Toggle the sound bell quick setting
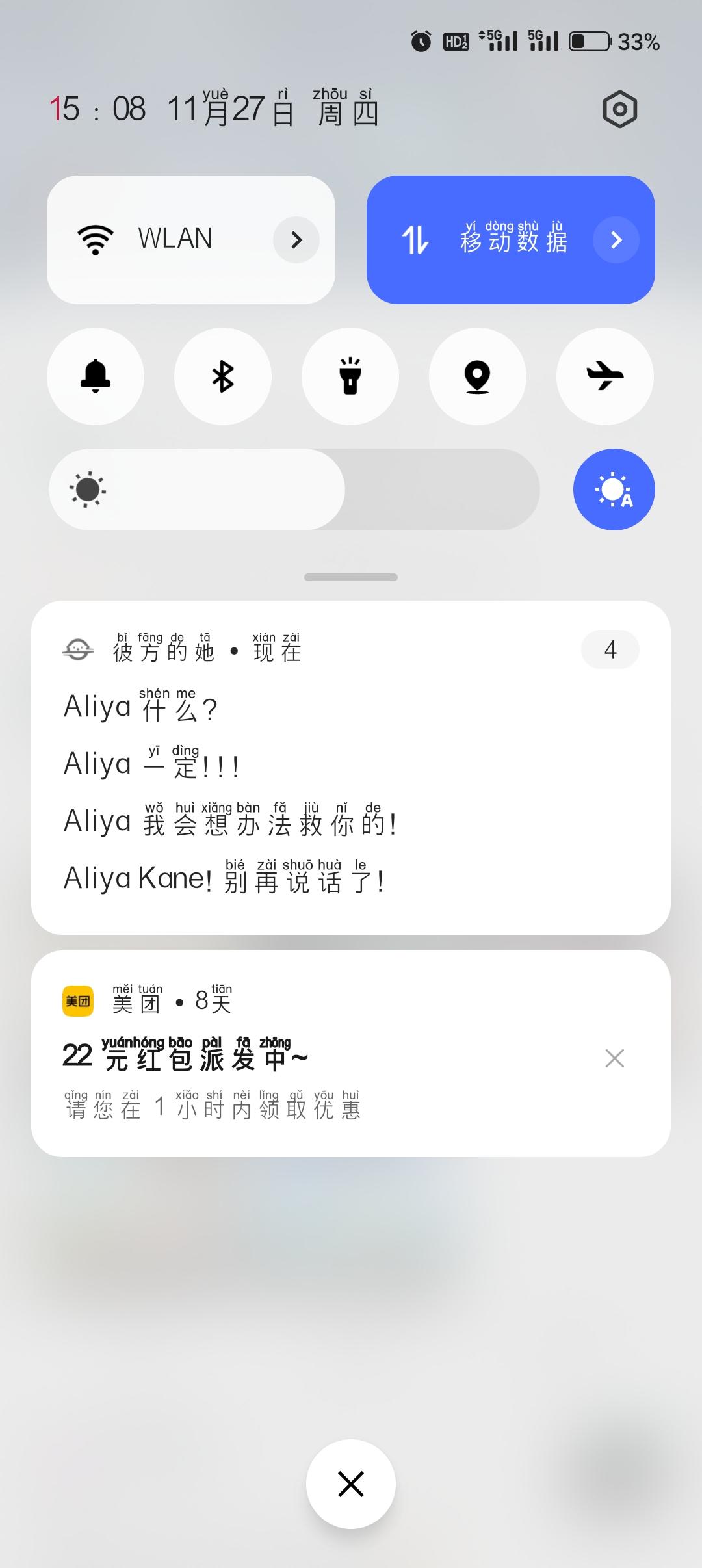The width and height of the screenshot is (702, 1568). point(96,376)
